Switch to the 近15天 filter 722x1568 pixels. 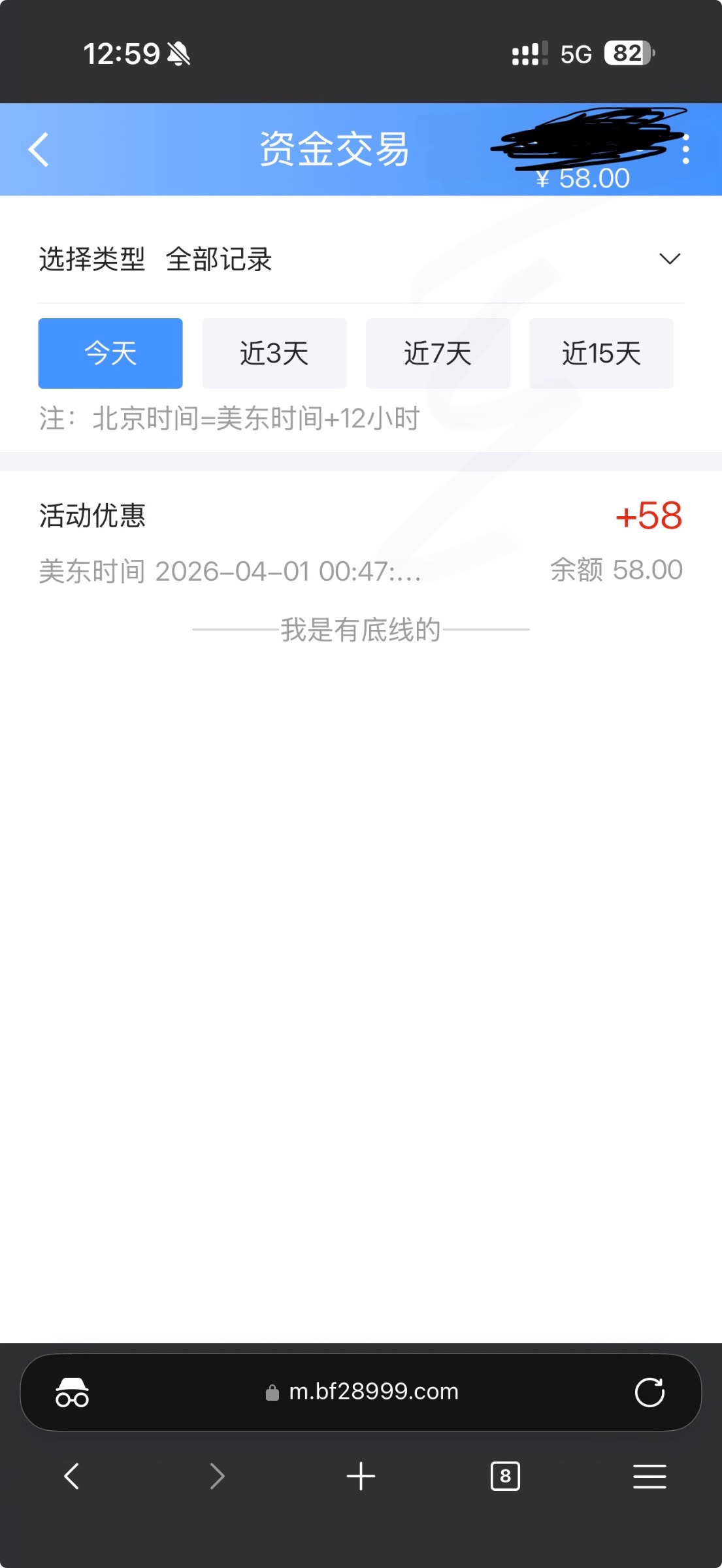601,353
